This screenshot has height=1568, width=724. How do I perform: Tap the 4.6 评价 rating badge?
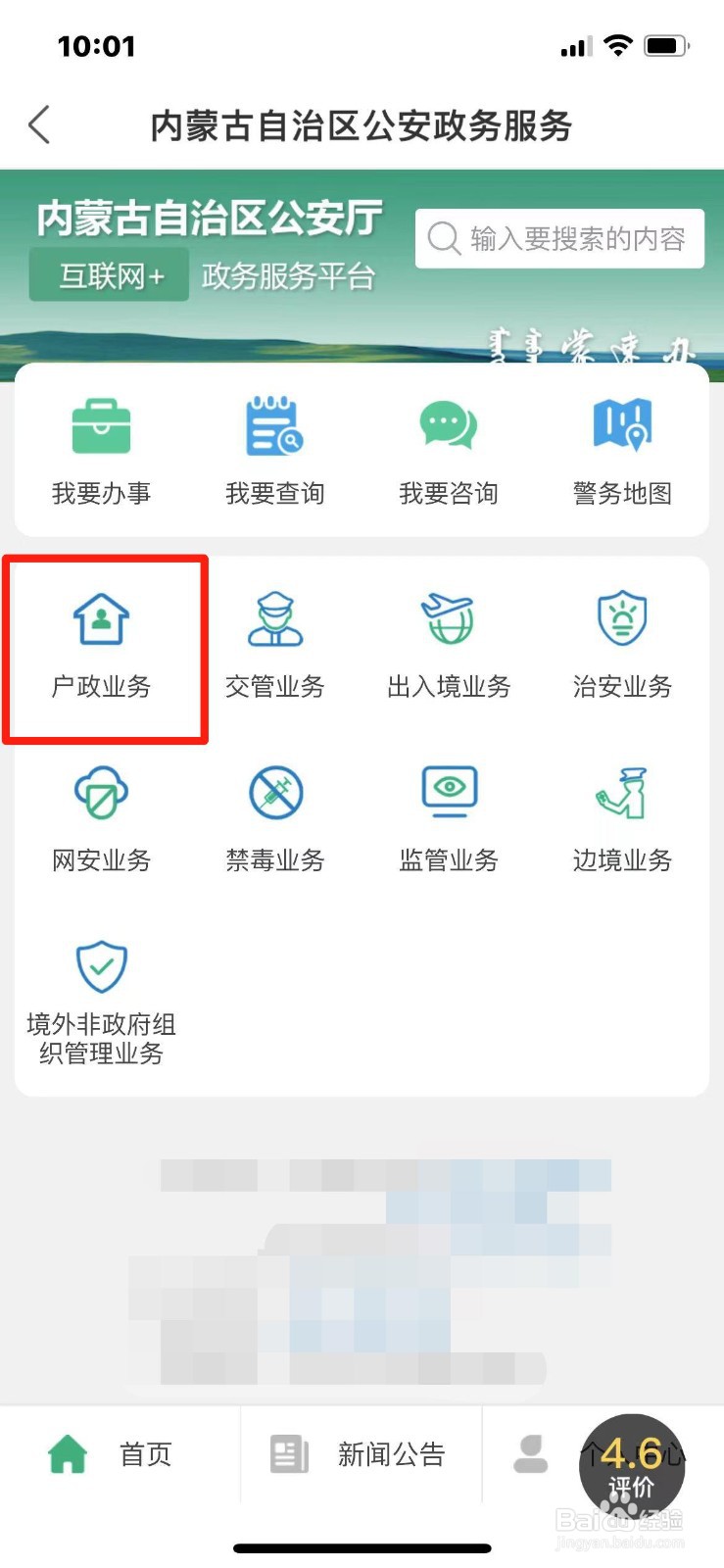click(632, 1466)
